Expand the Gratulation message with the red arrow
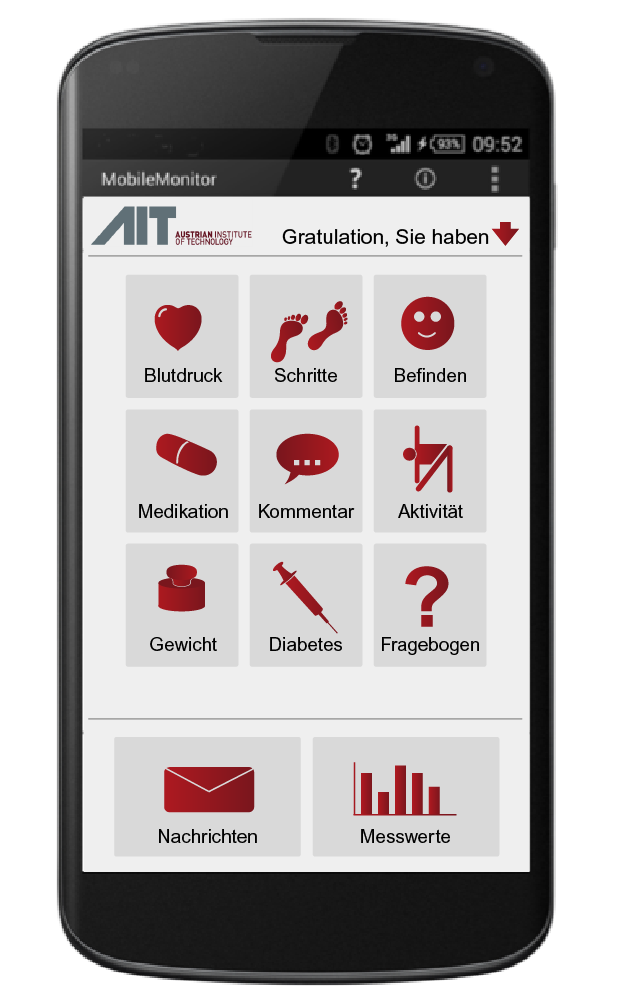619x991 pixels. [x=505, y=233]
